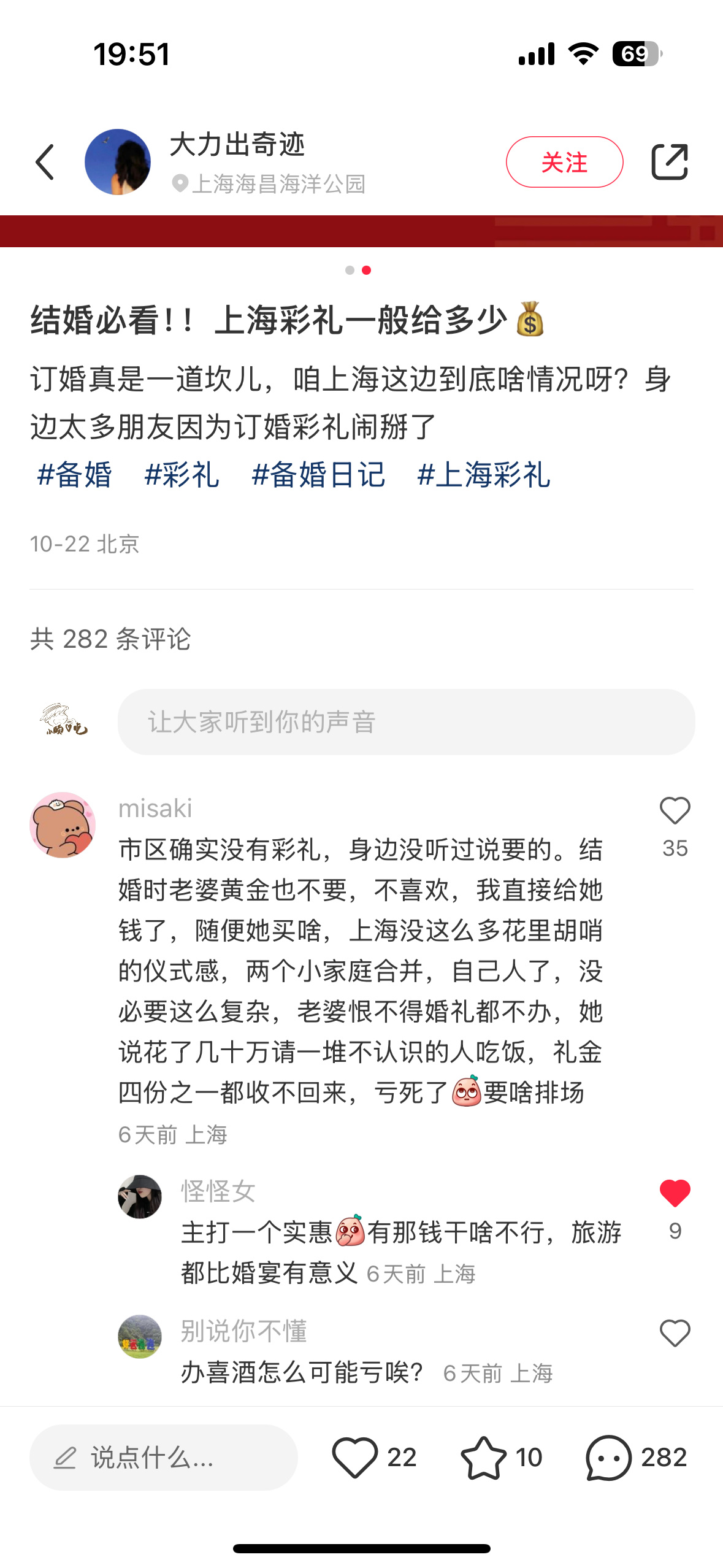This screenshot has width=723, height=1568.
Task: Open 大力出奇迹's profile avatar
Action: [x=118, y=163]
